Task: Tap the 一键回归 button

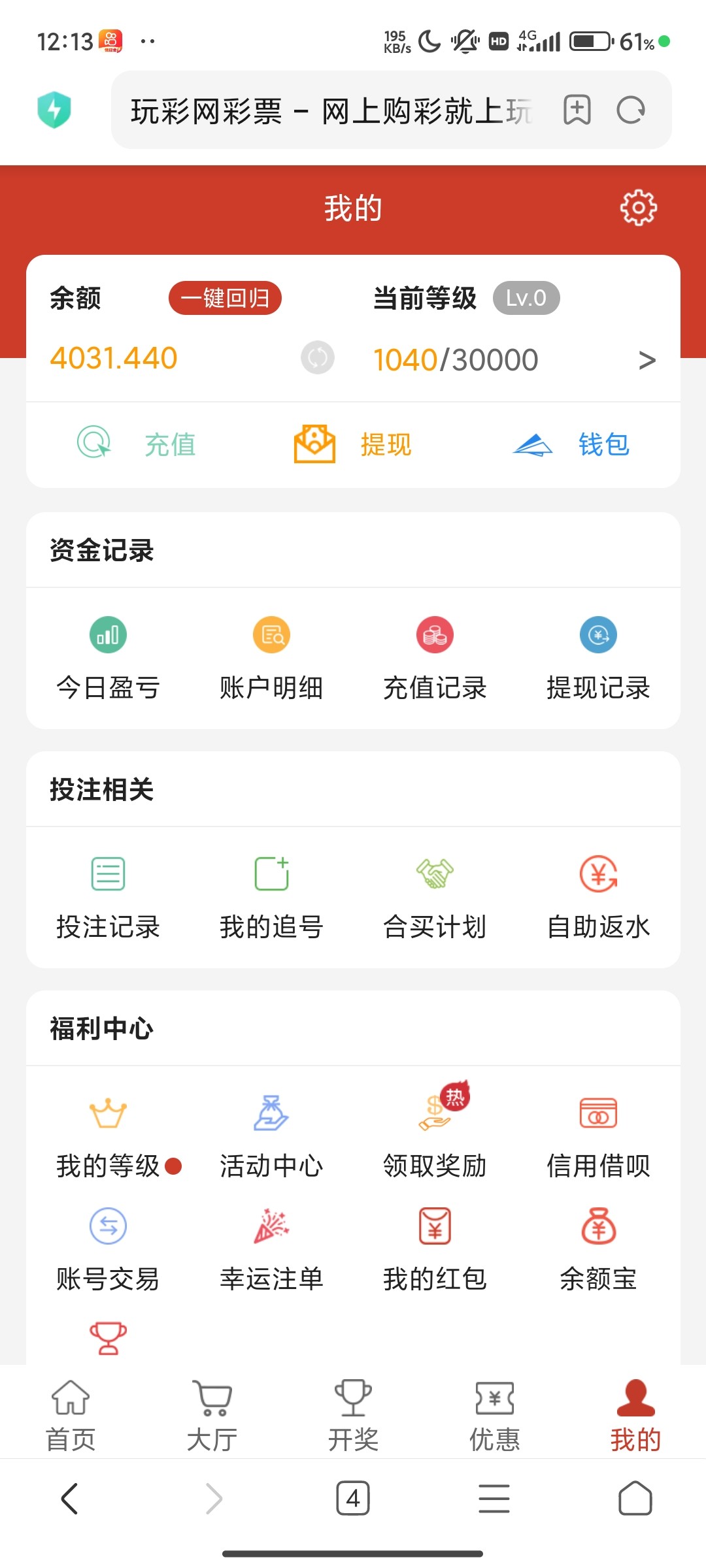Action: coord(225,298)
